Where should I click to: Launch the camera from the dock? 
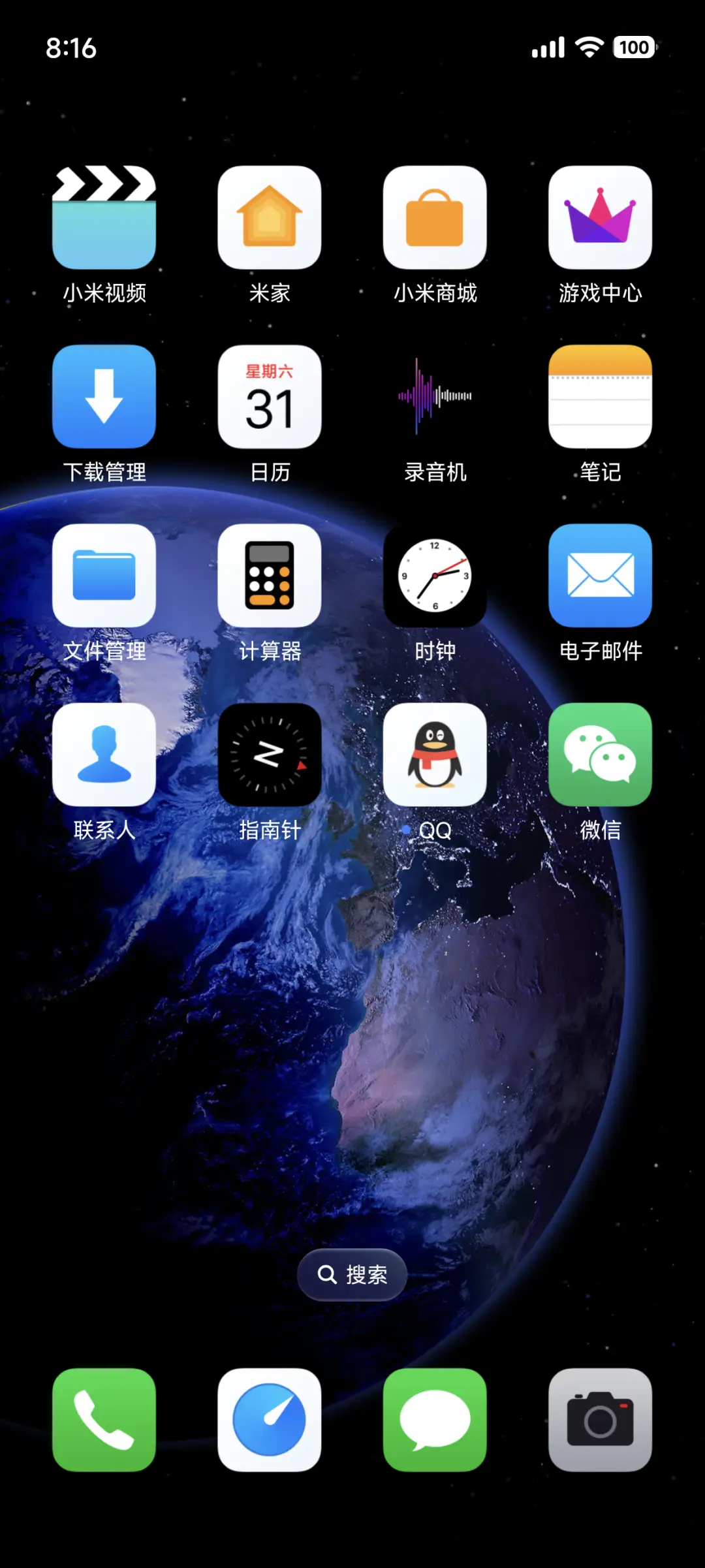601,1420
